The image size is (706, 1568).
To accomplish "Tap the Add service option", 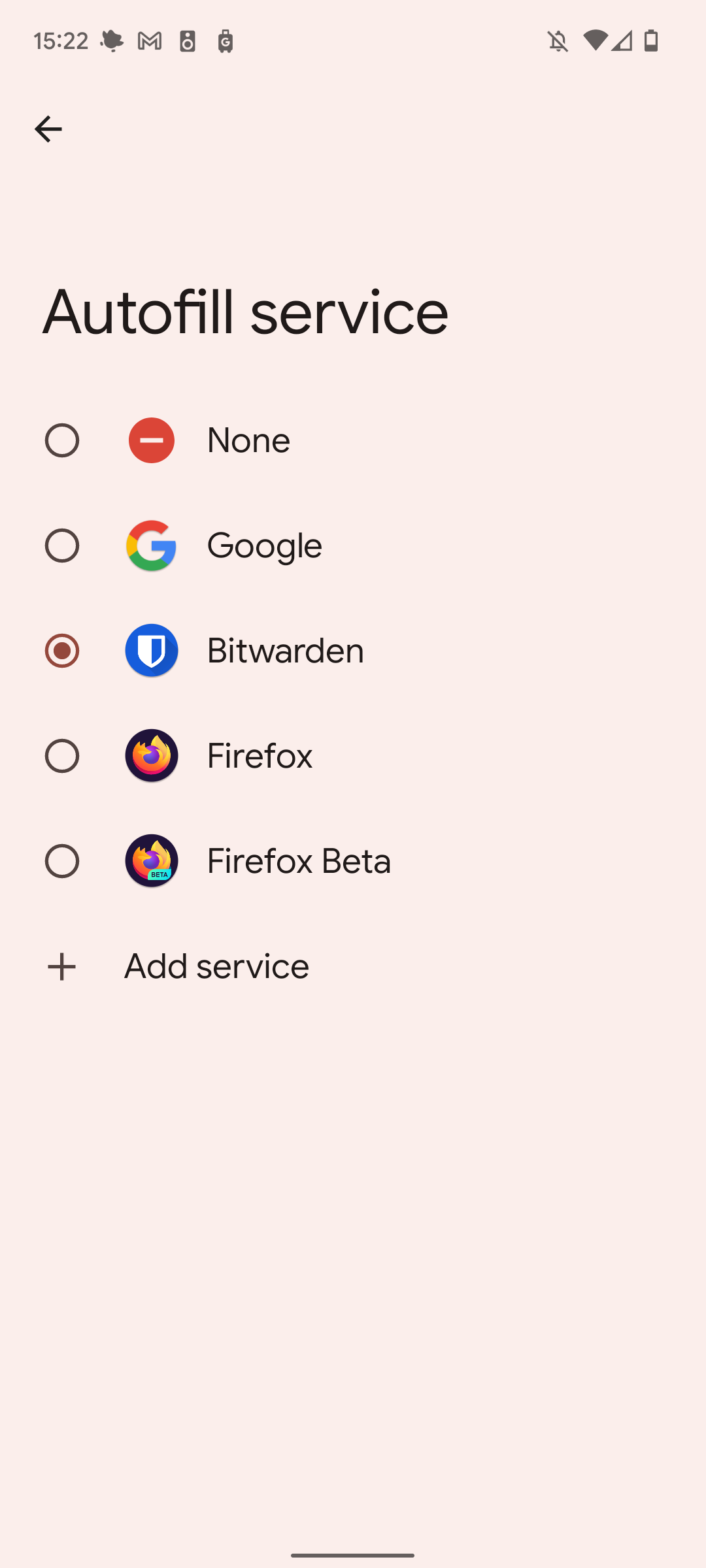I will (x=216, y=966).
